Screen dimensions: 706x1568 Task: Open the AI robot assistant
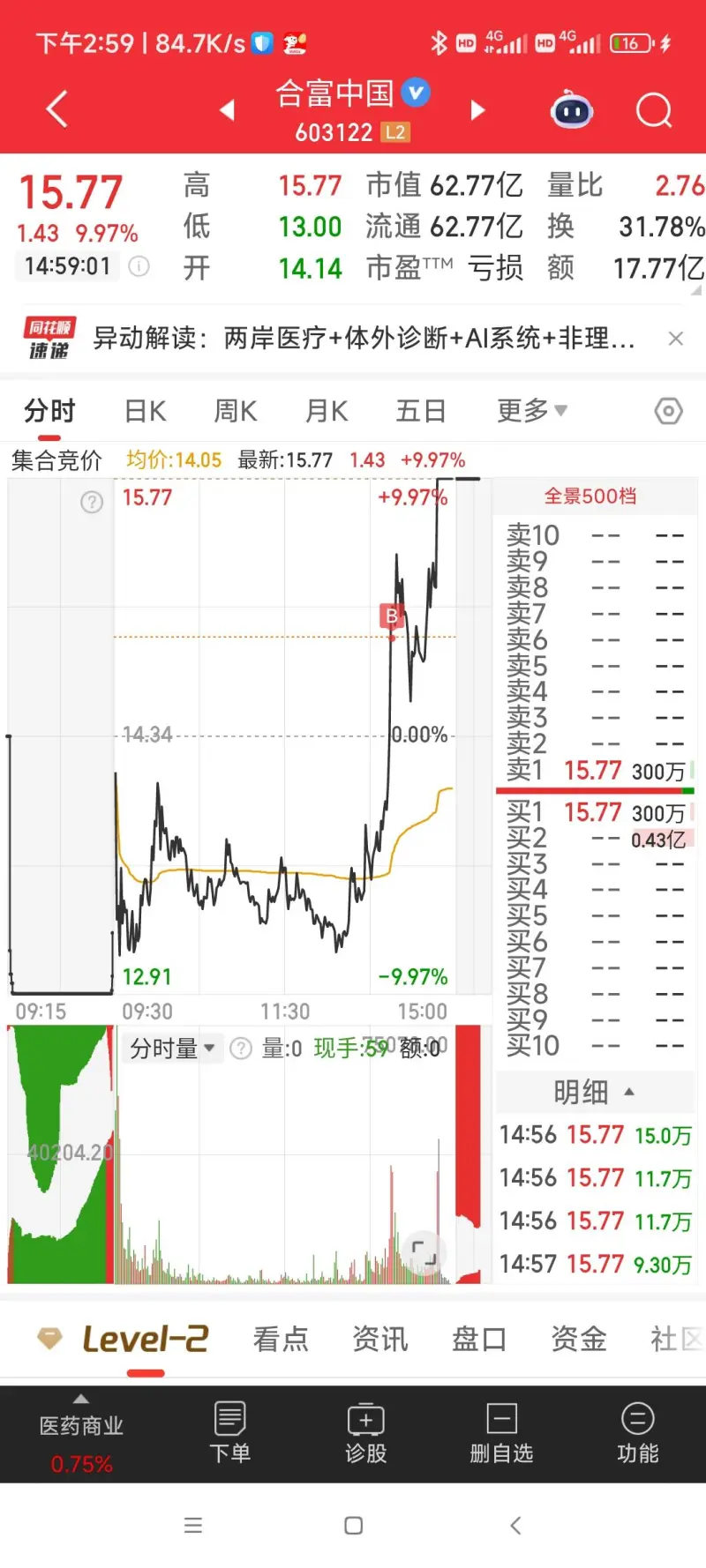pyautogui.click(x=572, y=111)
